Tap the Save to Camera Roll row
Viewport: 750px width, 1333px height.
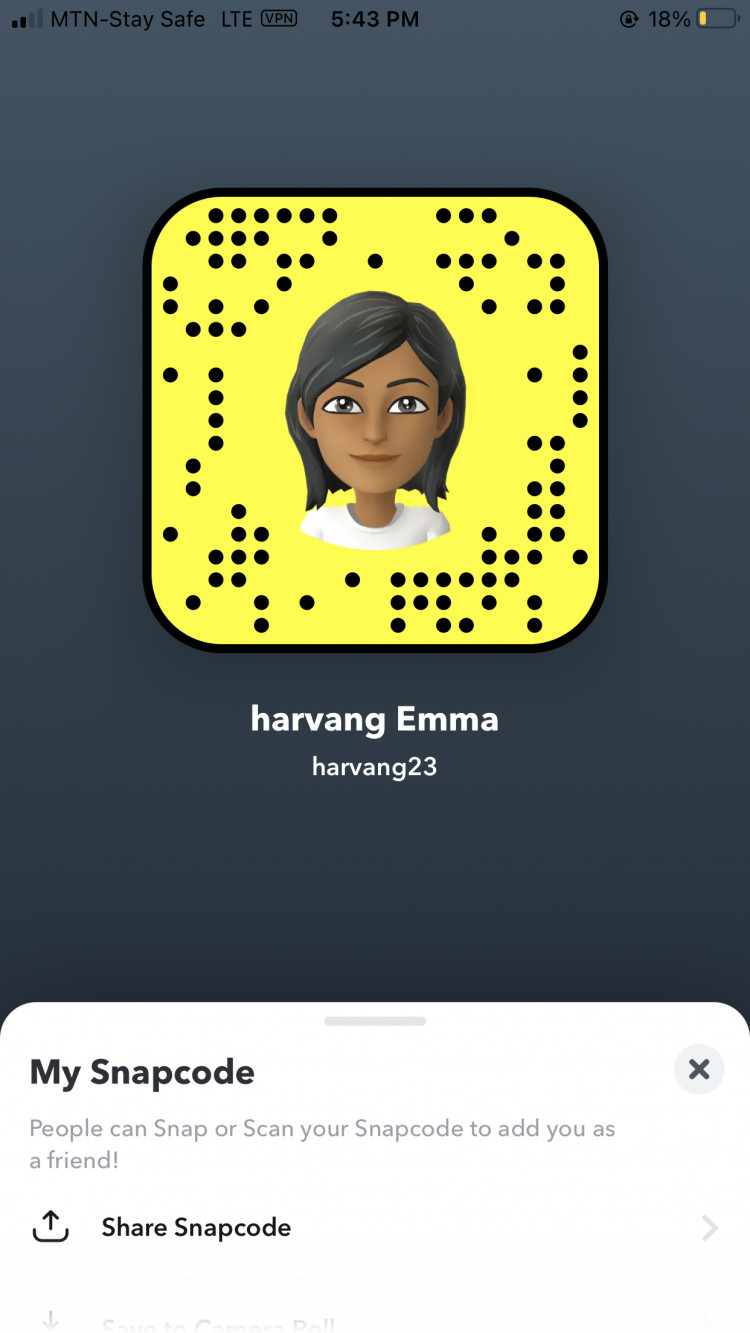(x=374, y=1322)
